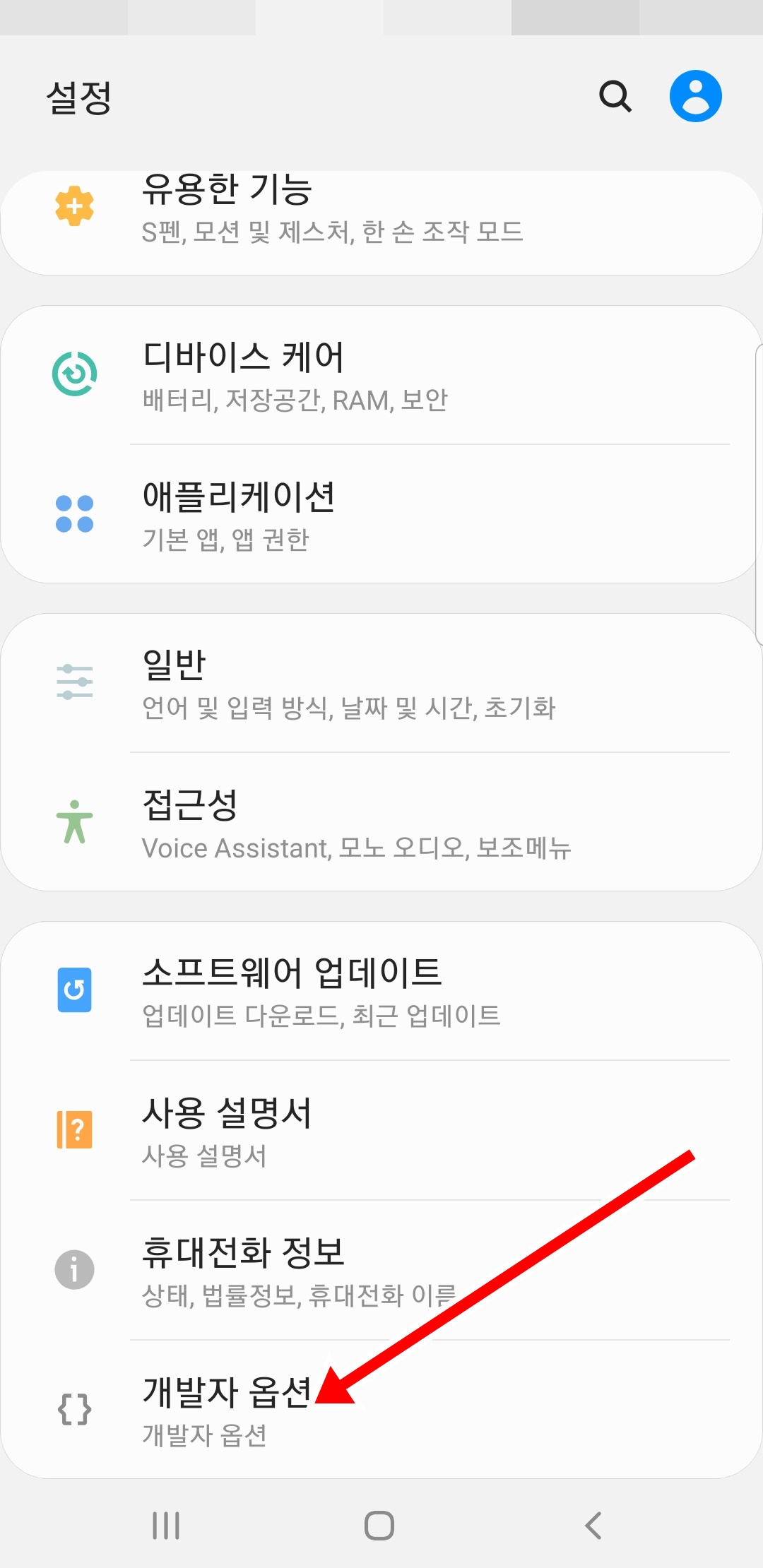
Task: Tap the system back button
Action: tap(593, 1526)
